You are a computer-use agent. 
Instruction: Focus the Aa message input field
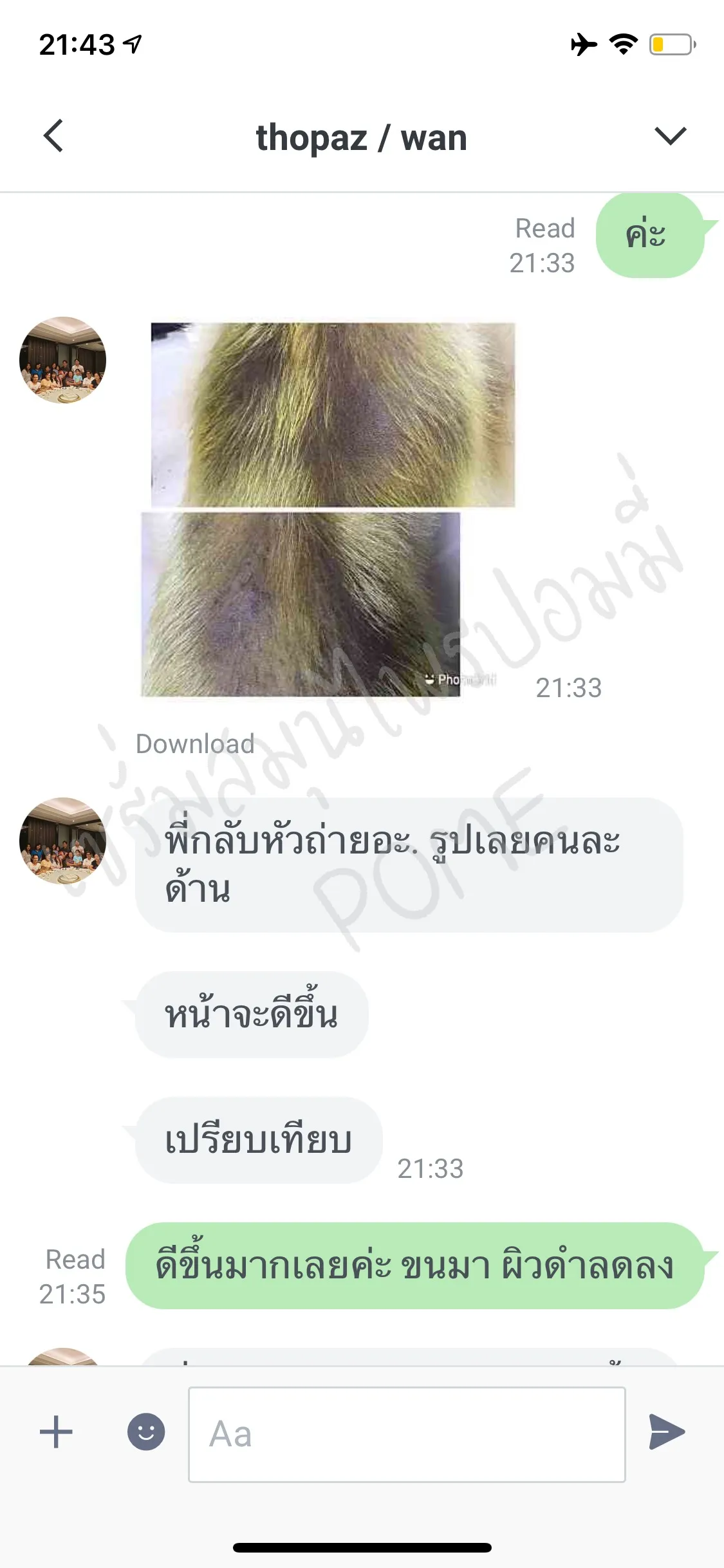(x=407, y=1434)
